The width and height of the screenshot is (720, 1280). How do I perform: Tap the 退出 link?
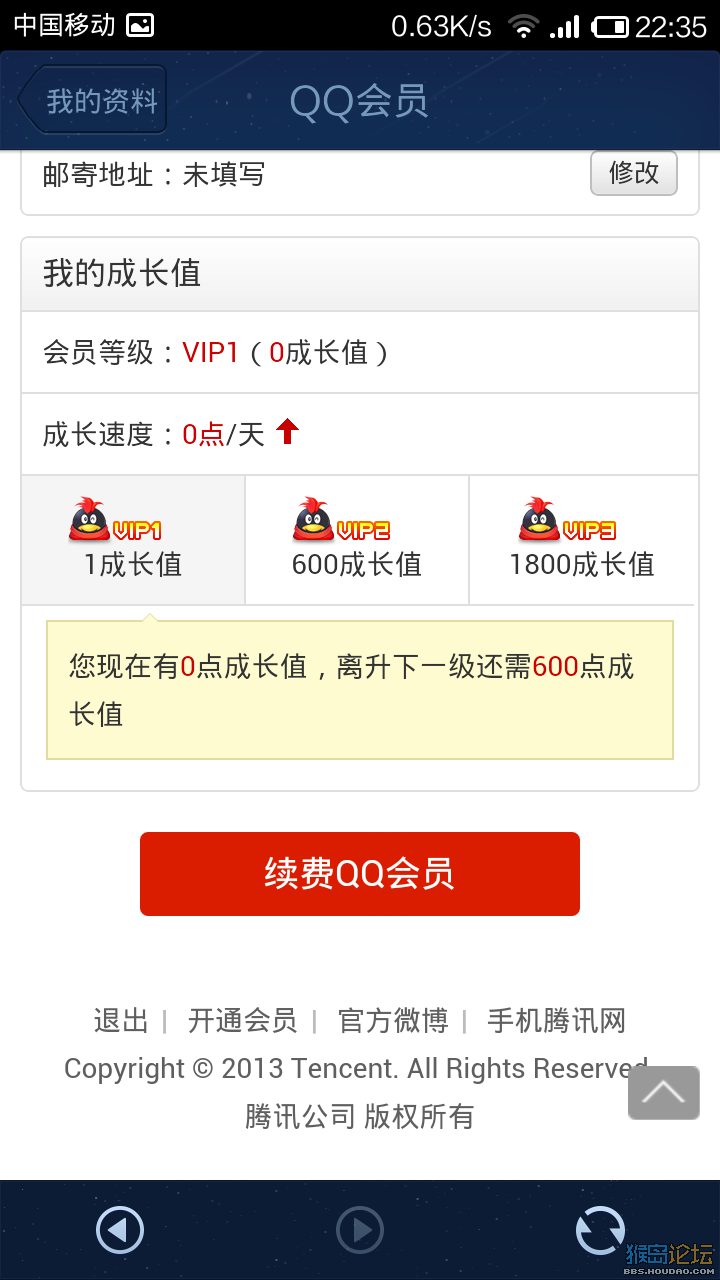(121, 1021)
